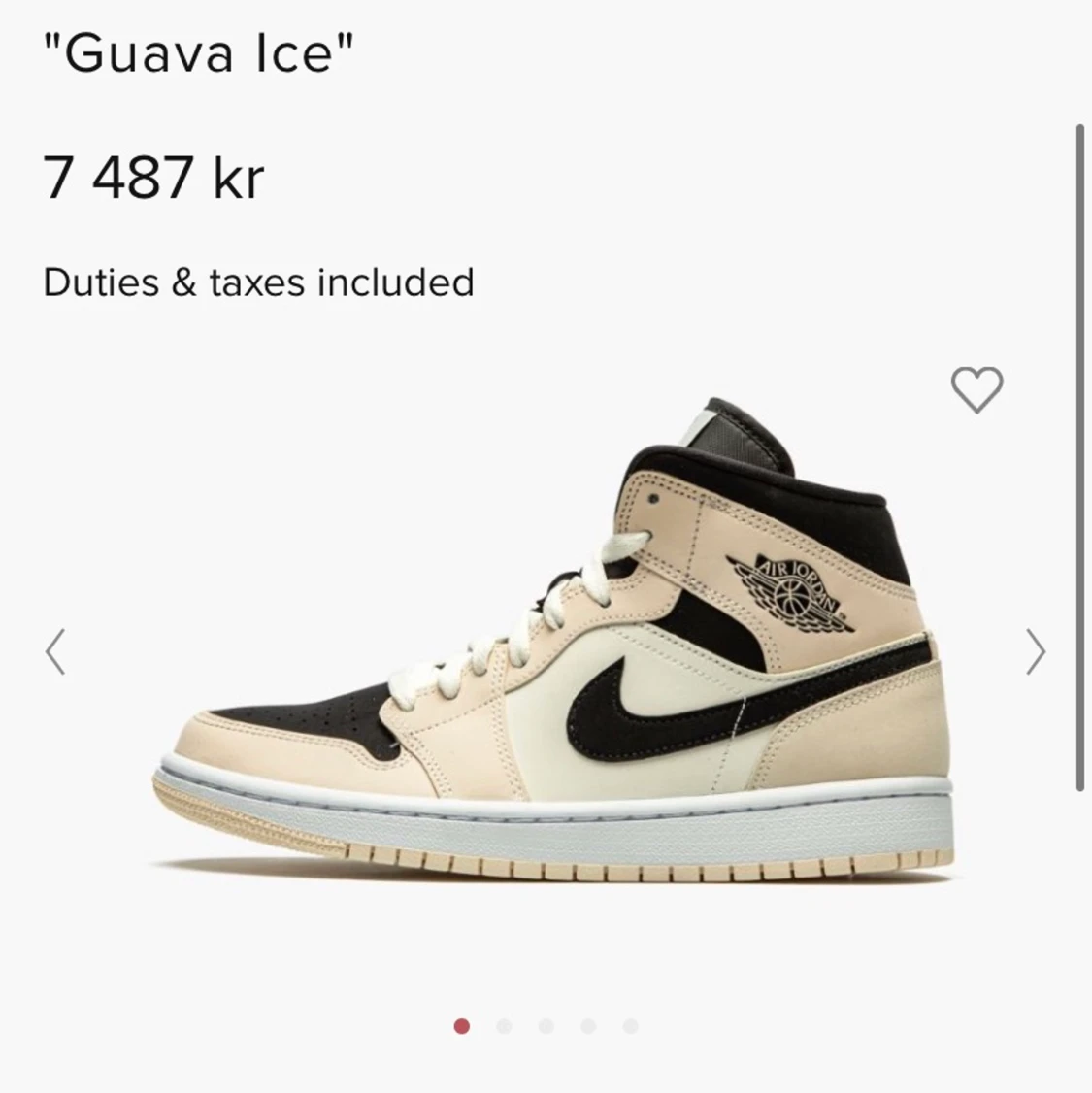Add Guava Ice sneaker to wishlist
Viewport: 1092px width, 1093px height.
click(976, 389)
